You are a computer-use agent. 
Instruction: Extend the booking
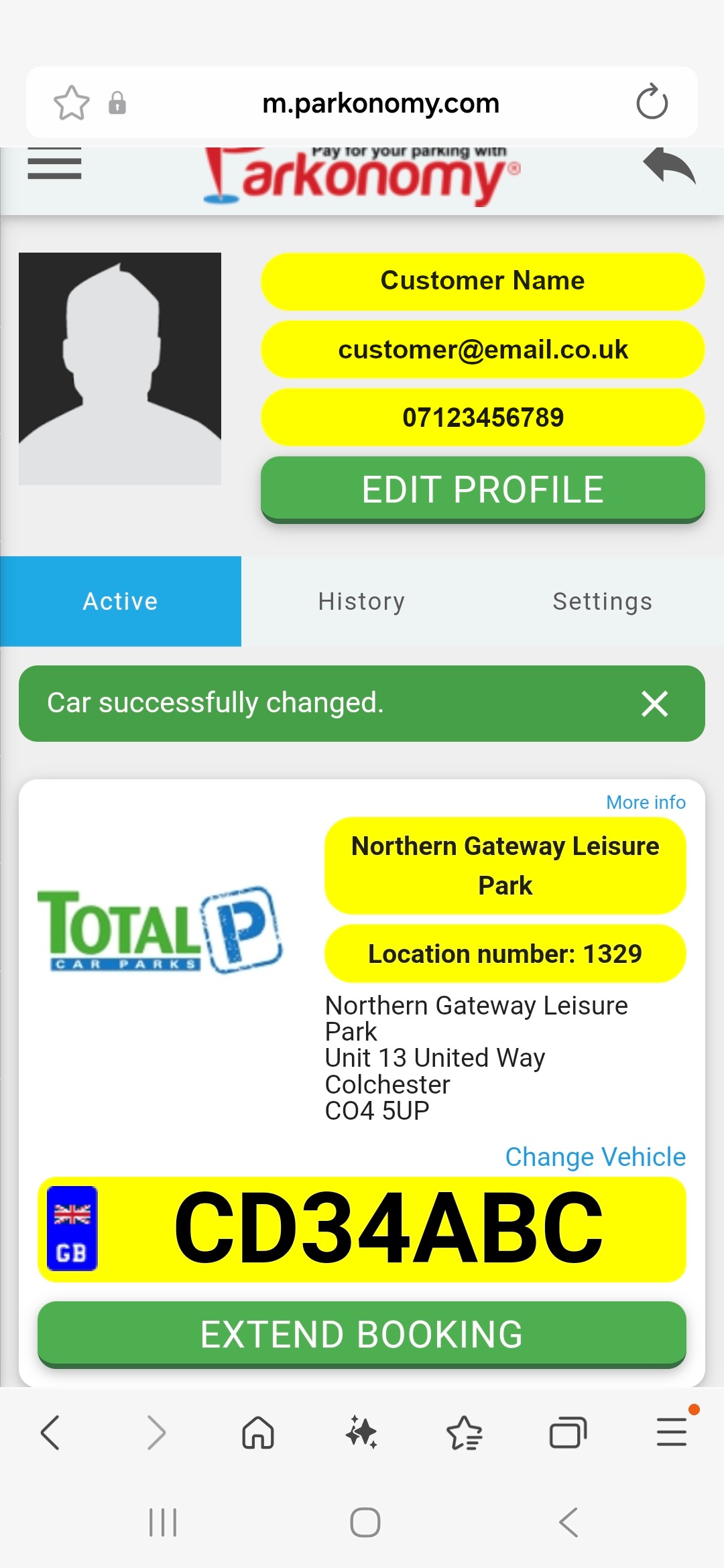362,1334
